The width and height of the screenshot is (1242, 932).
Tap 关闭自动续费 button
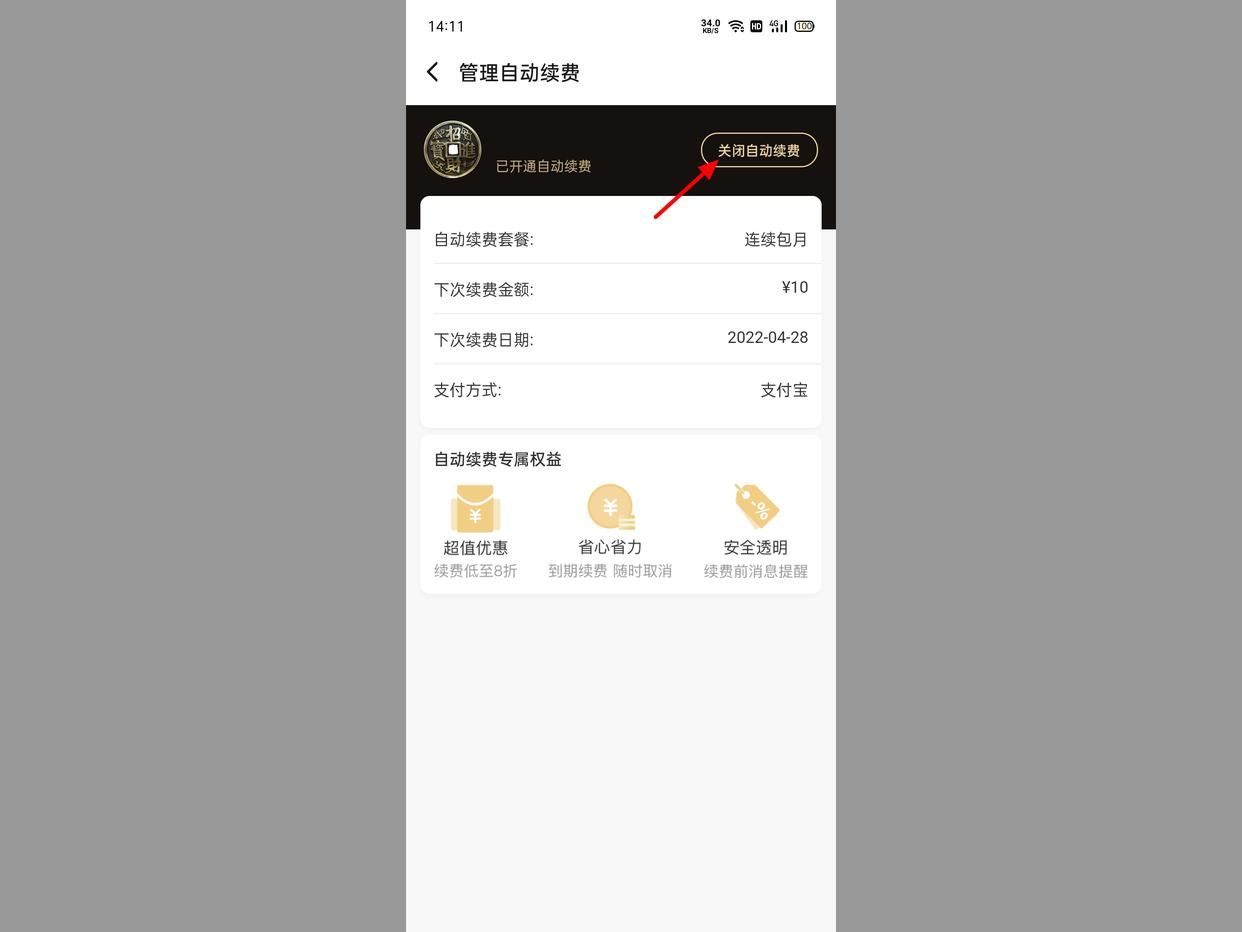(x=758, y=151)
